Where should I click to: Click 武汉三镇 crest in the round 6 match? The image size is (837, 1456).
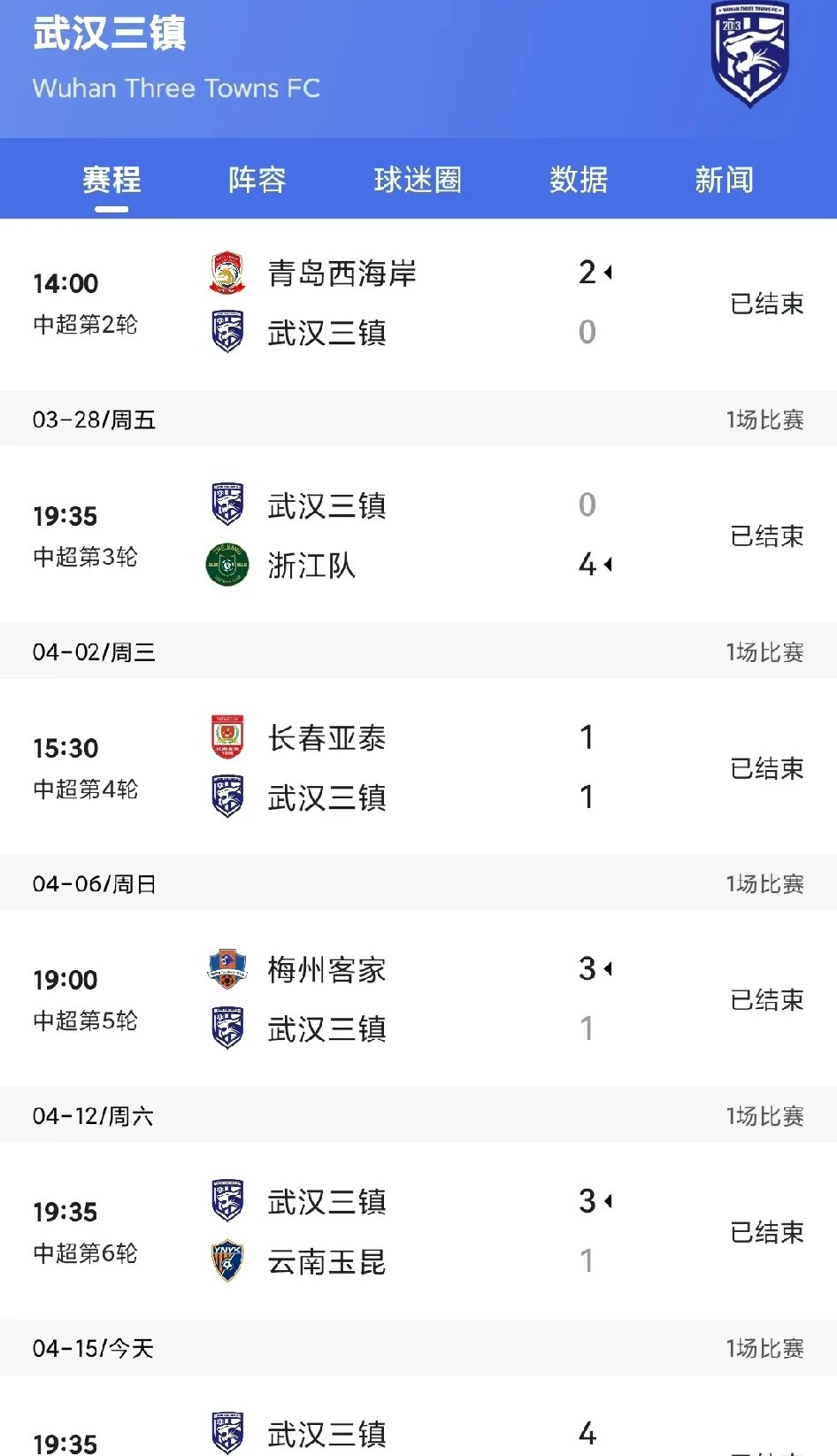coord(227,1201)
